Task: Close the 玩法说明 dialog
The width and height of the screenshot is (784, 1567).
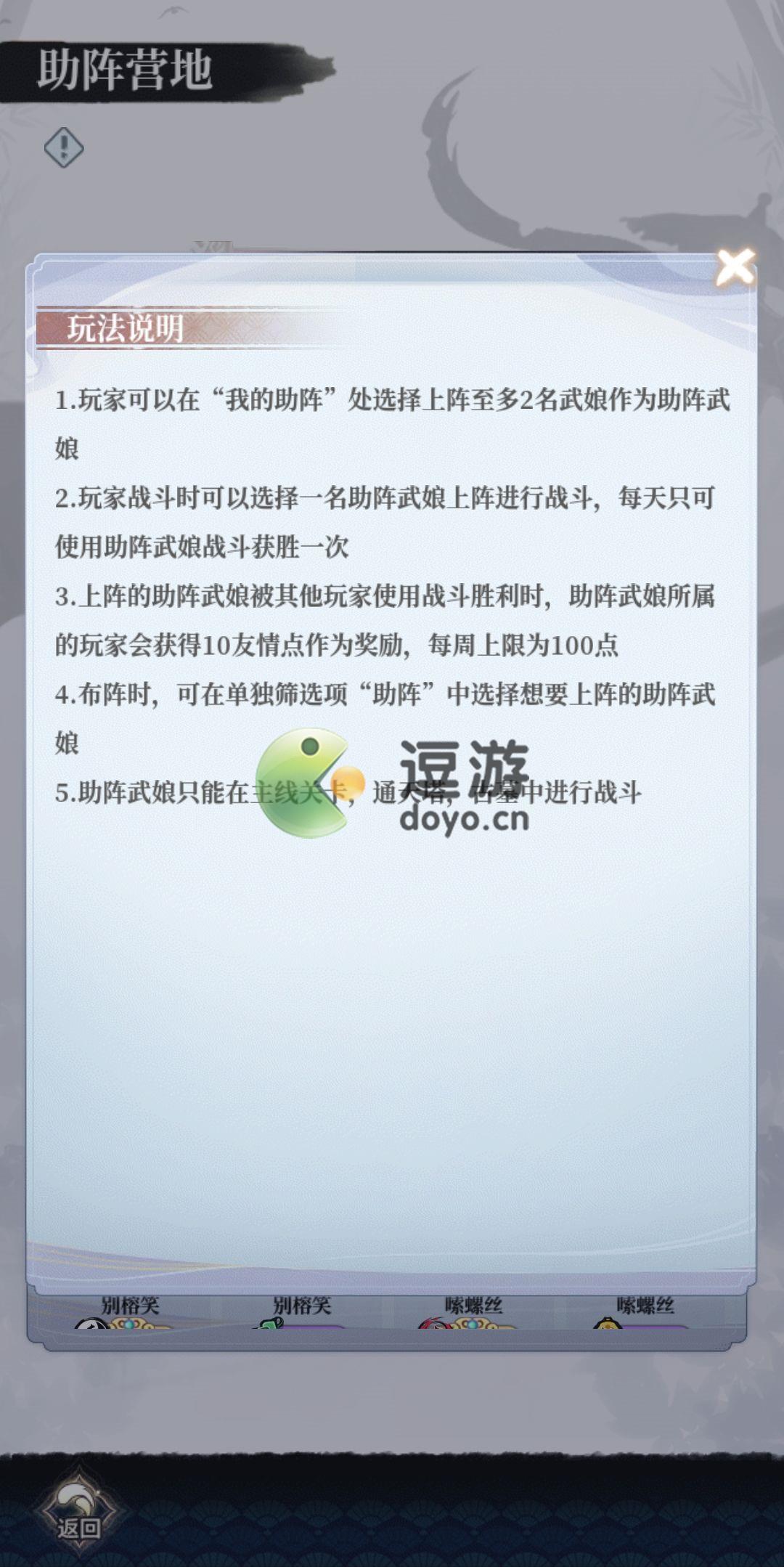Action: pyautogui.click(x=735, y=267)
